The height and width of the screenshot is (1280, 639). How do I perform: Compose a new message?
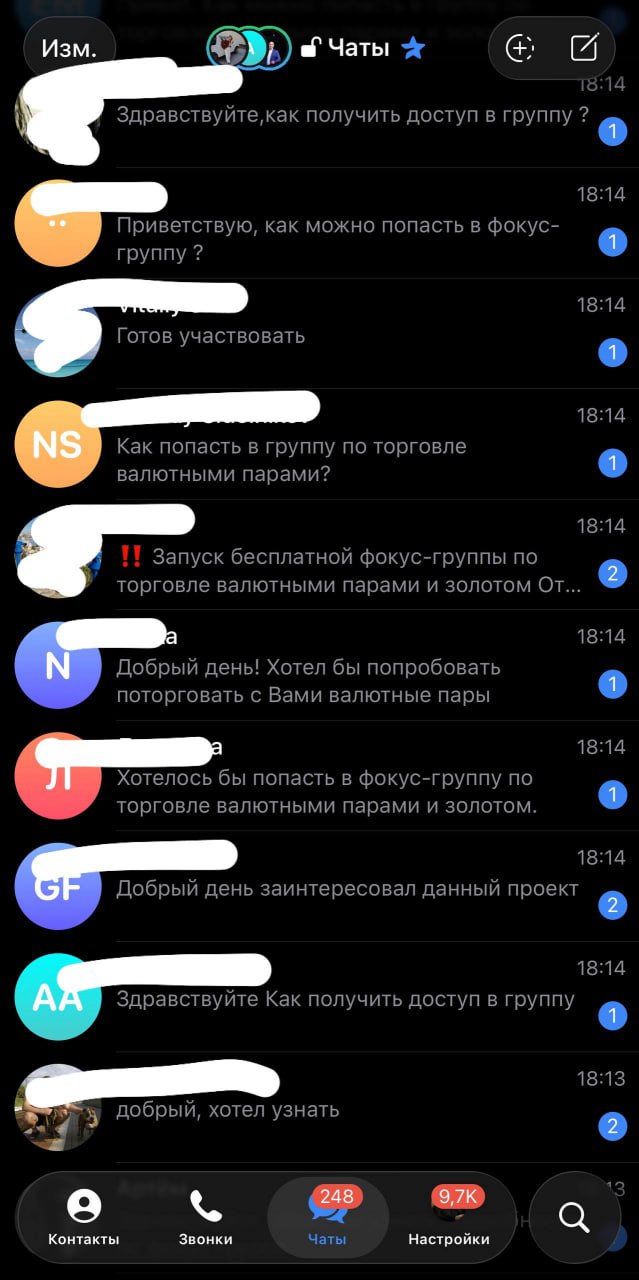pyautogui.click(x=584, y=48)
